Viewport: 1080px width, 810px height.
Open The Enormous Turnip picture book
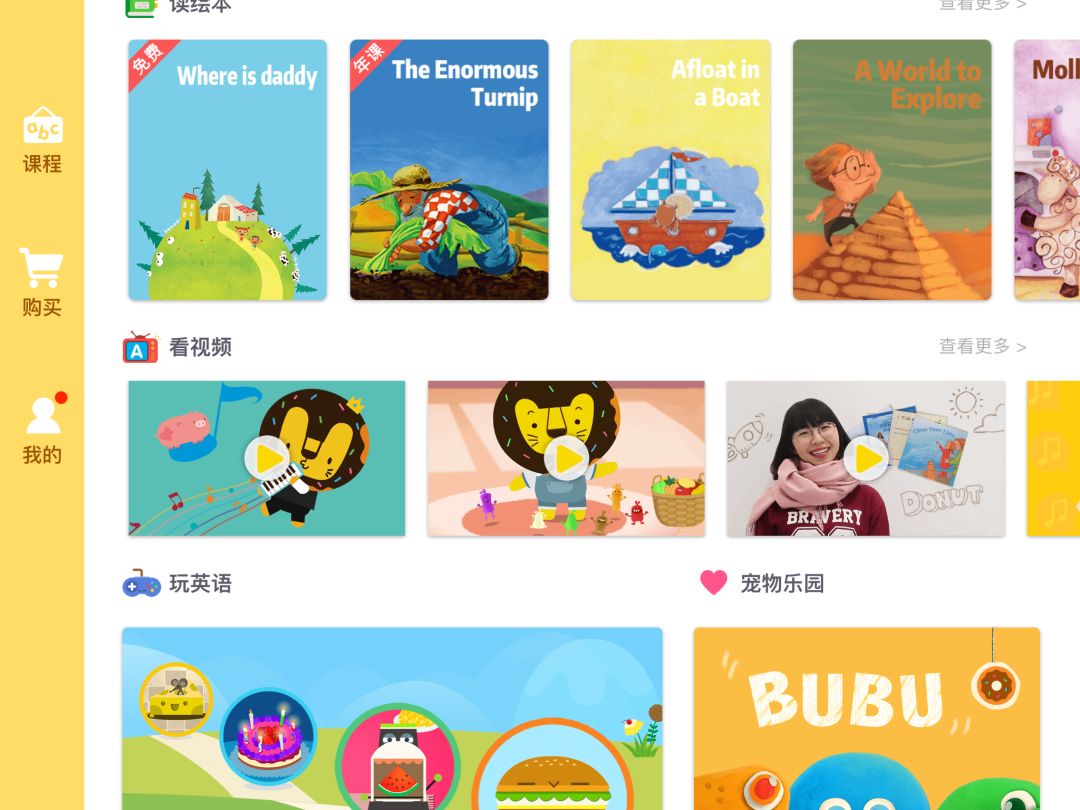tap(449, 170)
